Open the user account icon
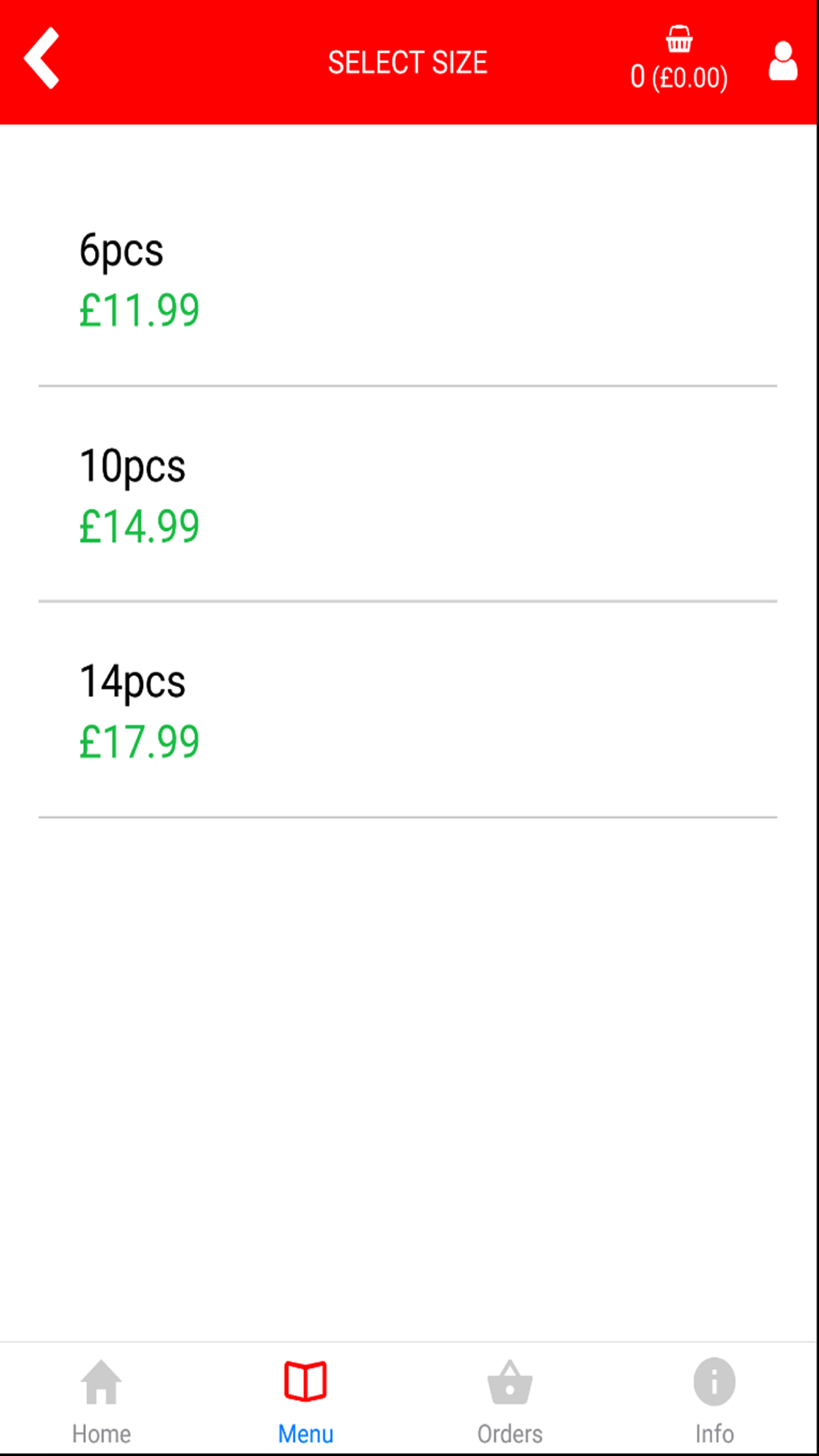This screenshot has width=819, height=1456. [x=783, y=61]
